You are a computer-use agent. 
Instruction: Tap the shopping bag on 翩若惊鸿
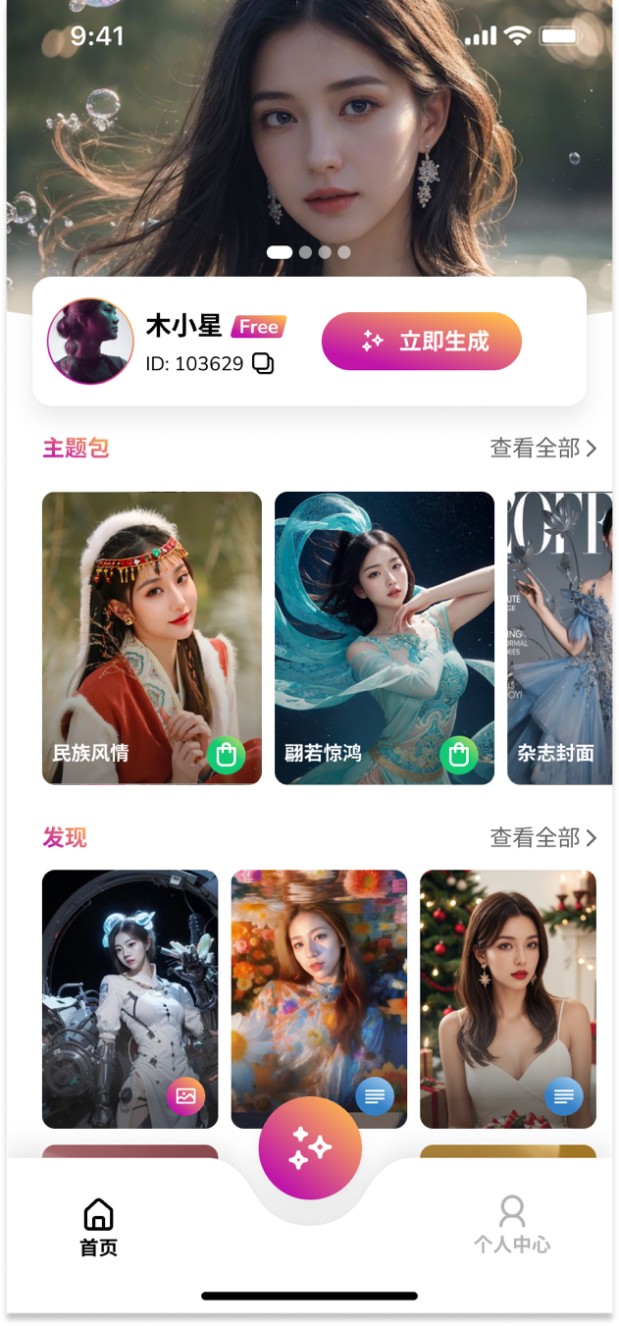459,755
